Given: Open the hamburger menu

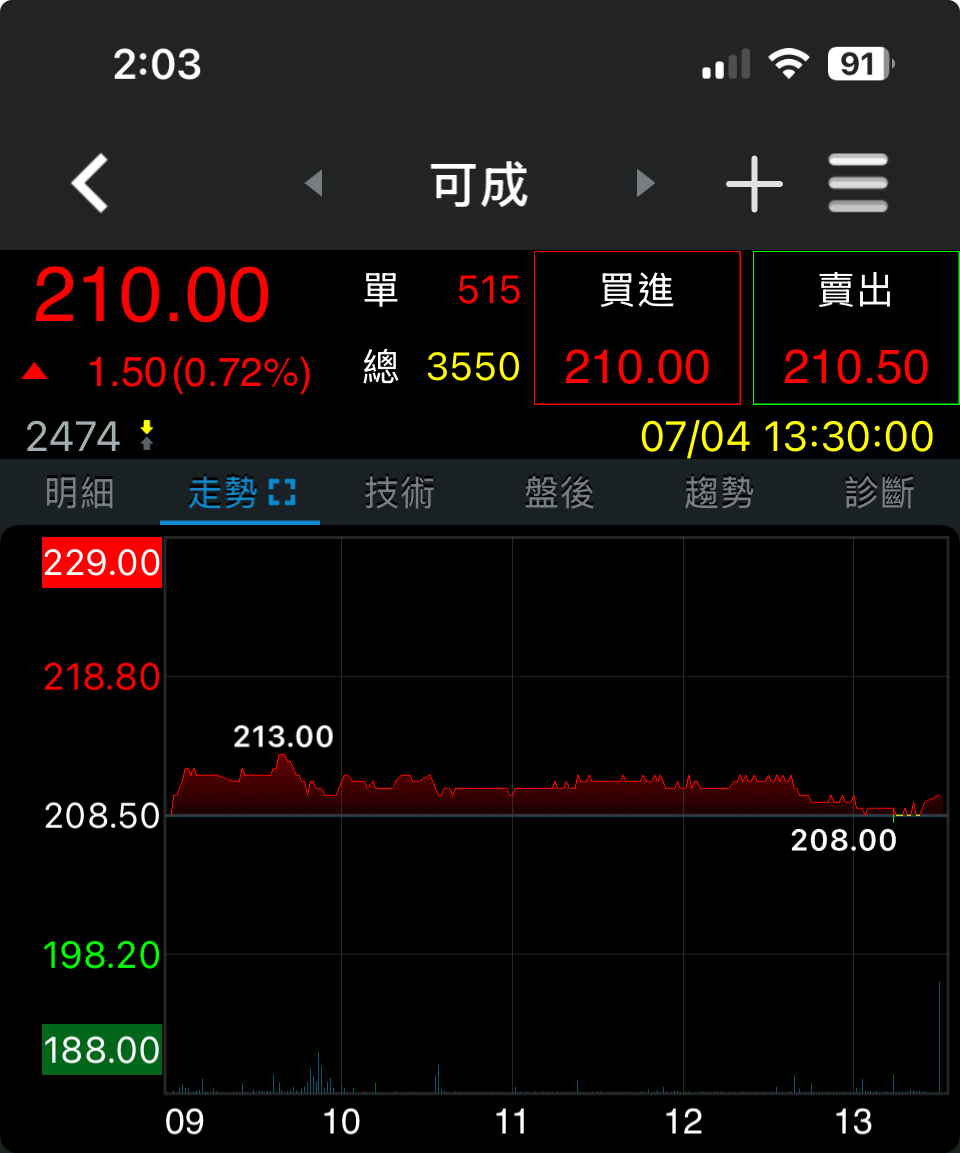Looking at the screenshot, I should click(x=858, y=183).
